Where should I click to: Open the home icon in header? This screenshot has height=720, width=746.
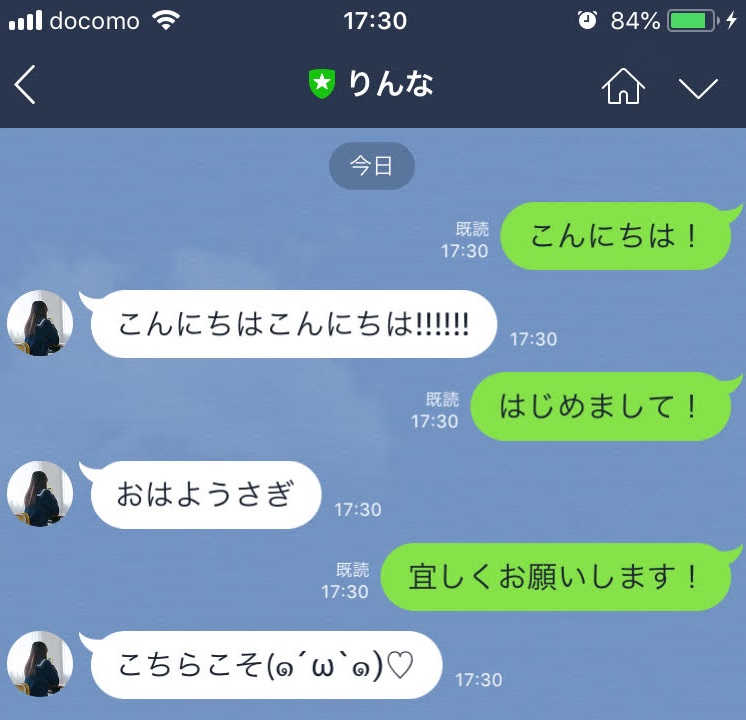click(622, 86)
